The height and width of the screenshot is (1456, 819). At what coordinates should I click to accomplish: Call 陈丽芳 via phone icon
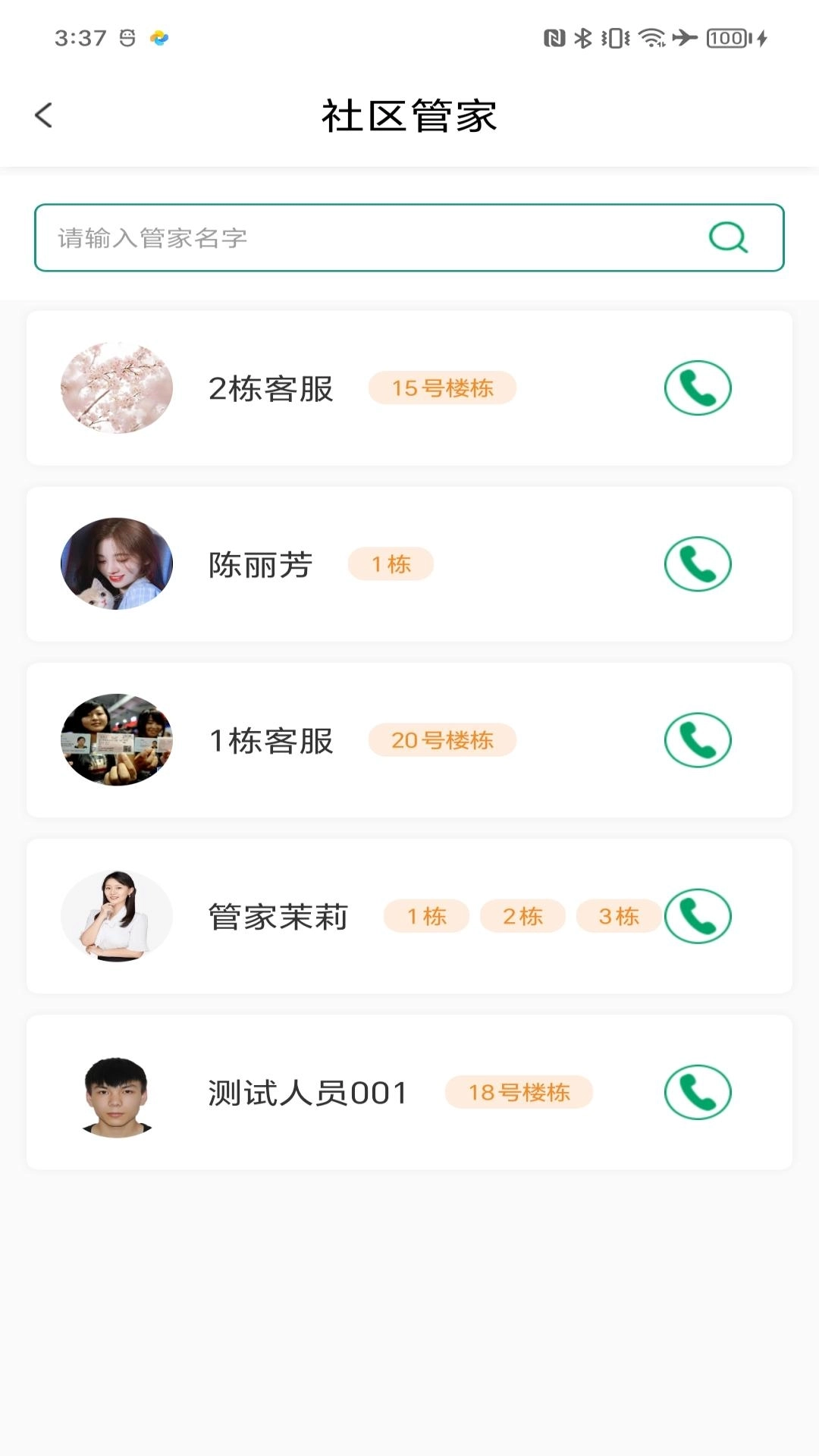[698, 564]
